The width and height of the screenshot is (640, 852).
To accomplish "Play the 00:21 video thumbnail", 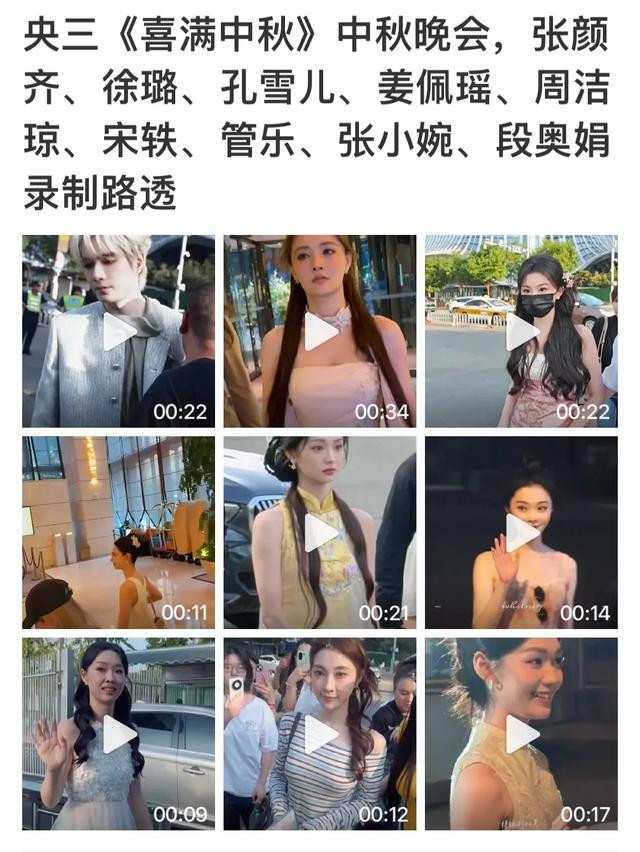I will [320, 532].
